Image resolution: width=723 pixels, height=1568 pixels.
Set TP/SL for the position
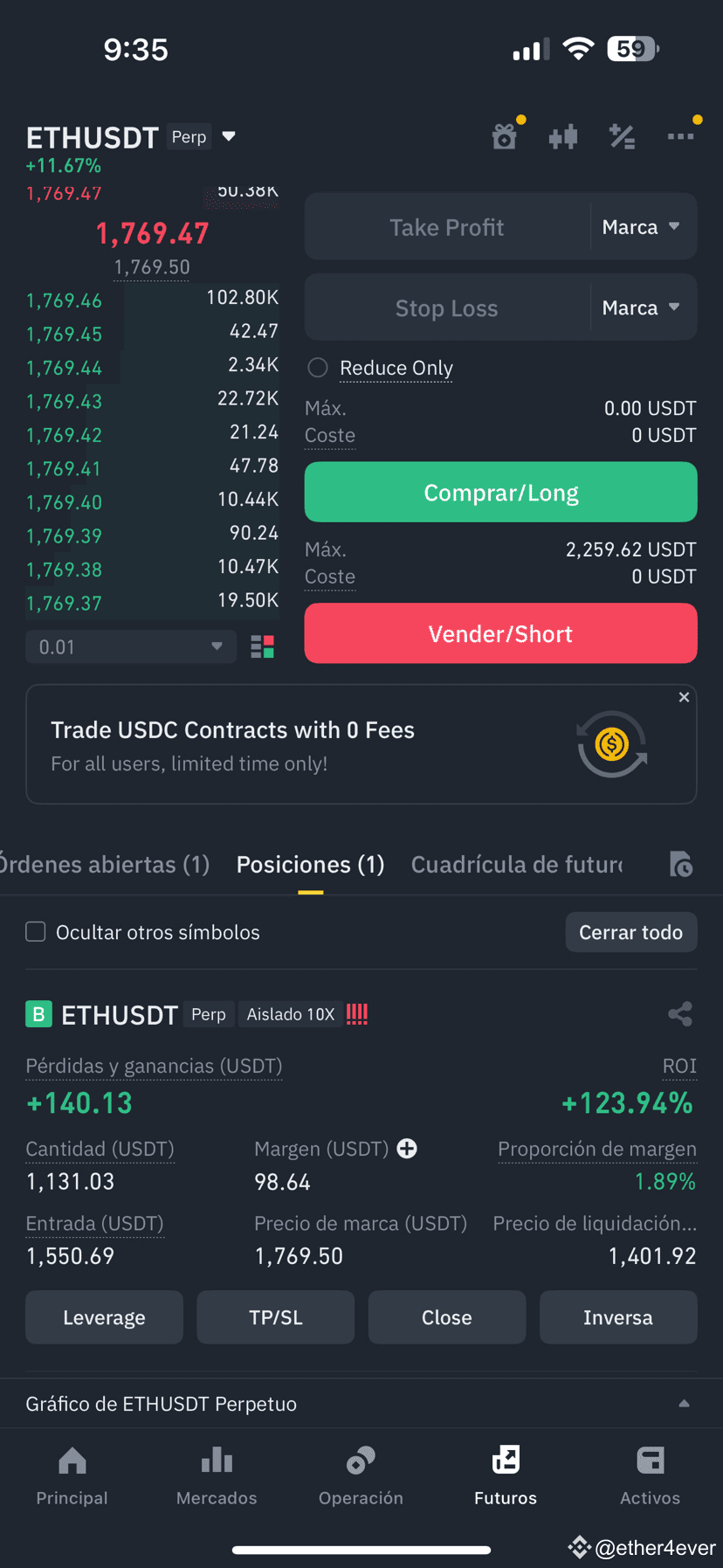point(276,1317)
